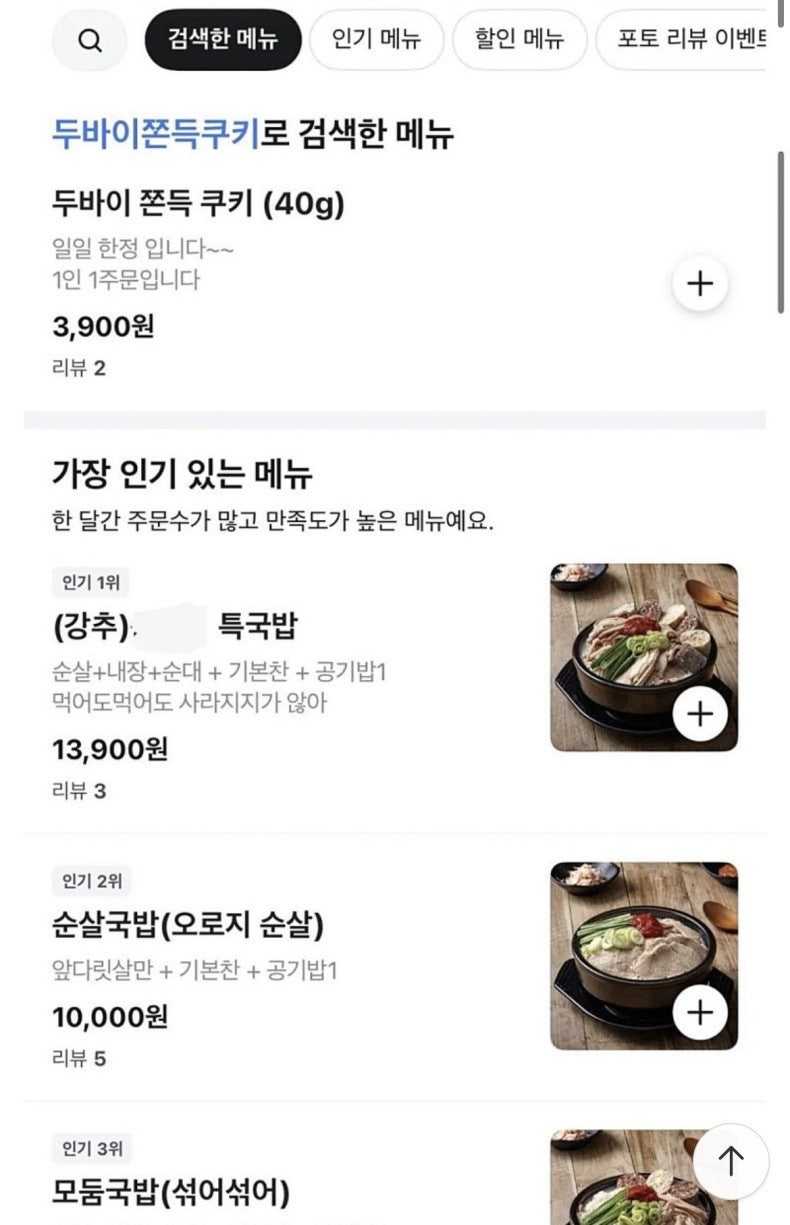The image size is (790, 1225).
Task: Add 두바이 쫀득 쿠키 (40g) with plus button
Action: pyautogui.click(x=700, y=283)
